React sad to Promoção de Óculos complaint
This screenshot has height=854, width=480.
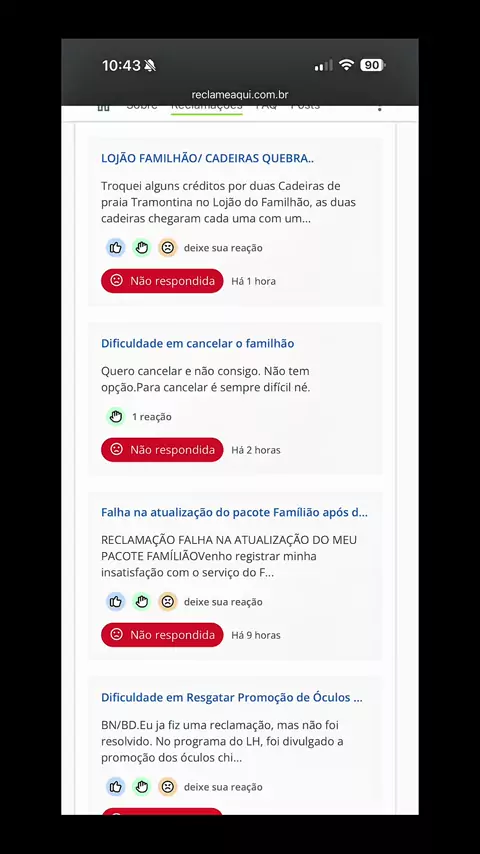click(168, 787)
